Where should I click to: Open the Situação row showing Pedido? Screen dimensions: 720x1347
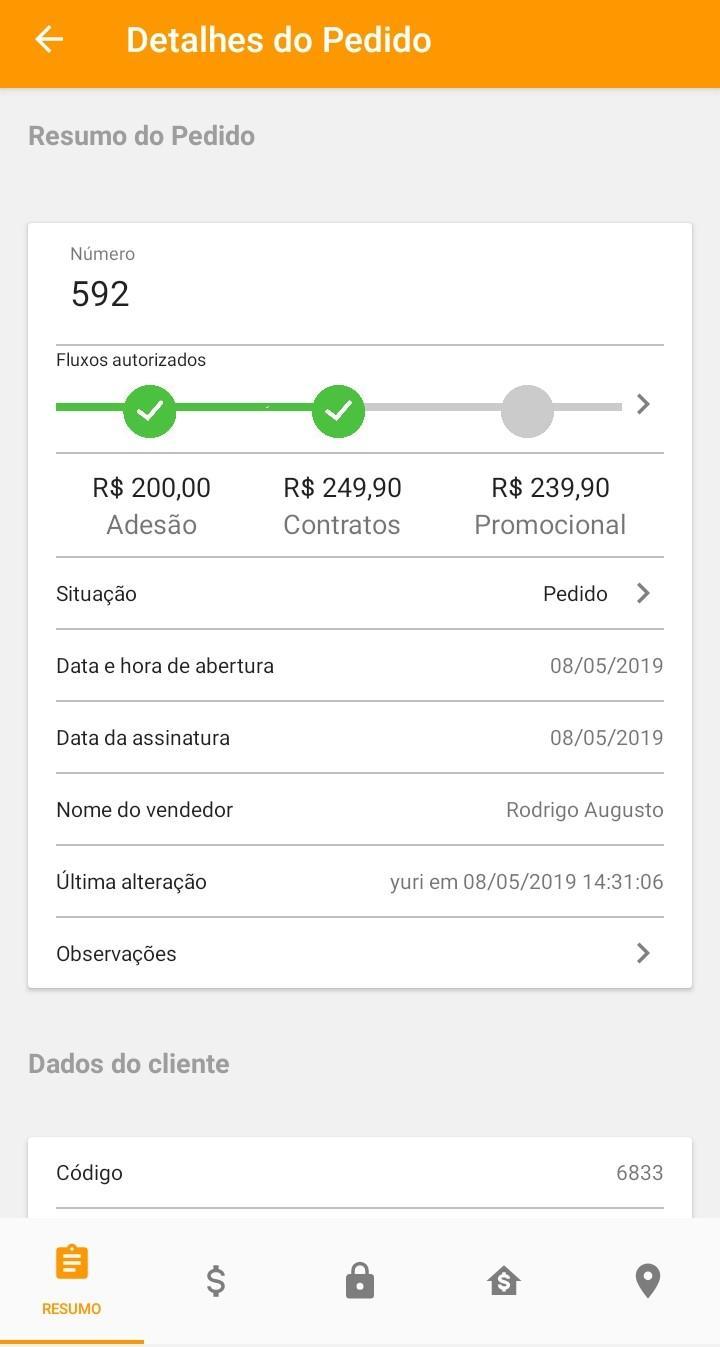coord(360,594)
